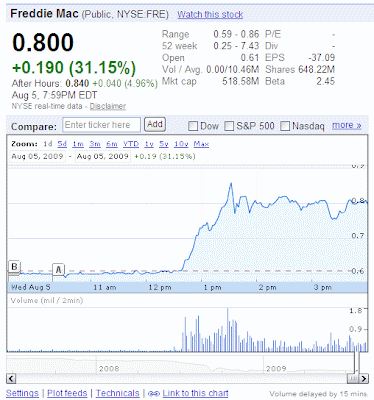Switch zoom to 3m
Image resolution: width=374 pixels, height=400 pixels.
point(95,144)
